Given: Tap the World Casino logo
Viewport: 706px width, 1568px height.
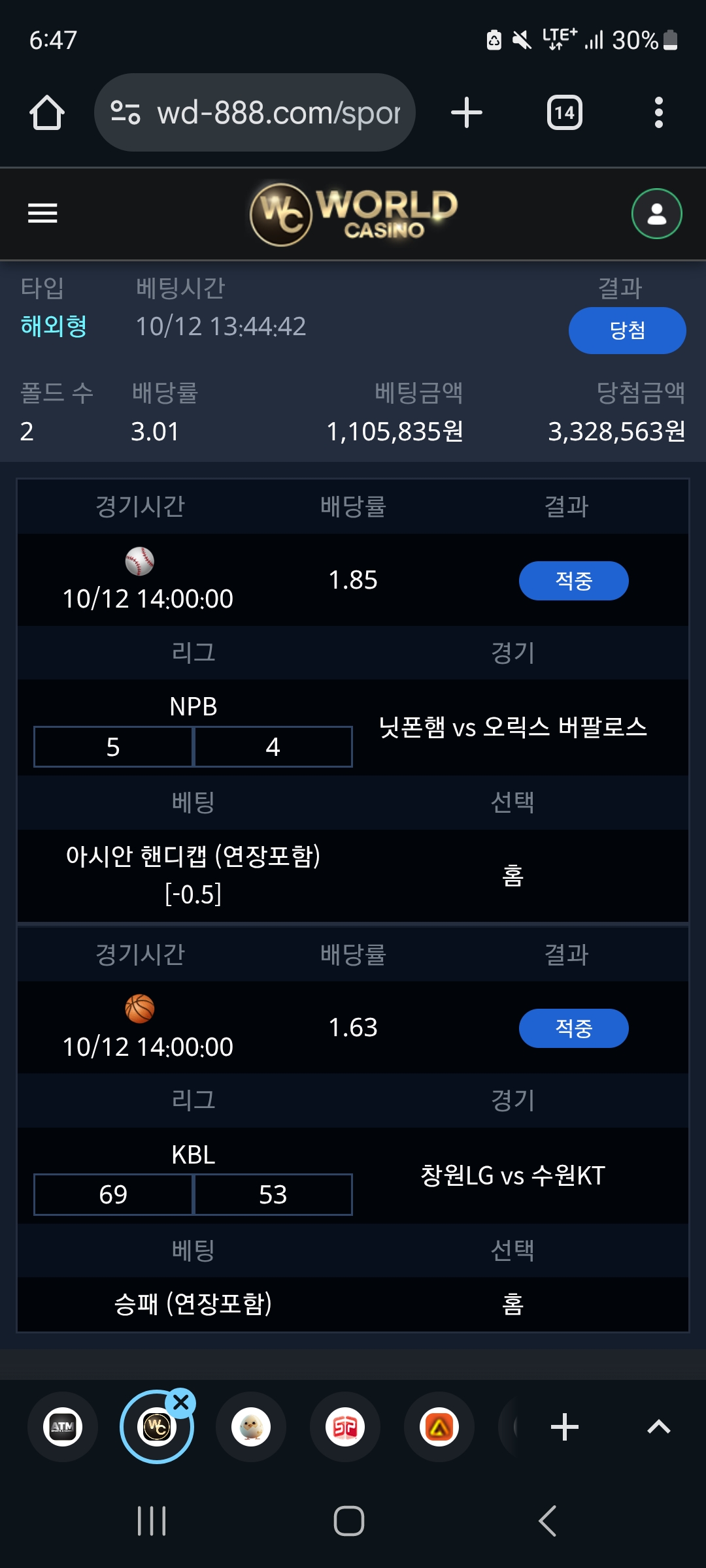Looking at the screenshot, I should coord(353,214).
